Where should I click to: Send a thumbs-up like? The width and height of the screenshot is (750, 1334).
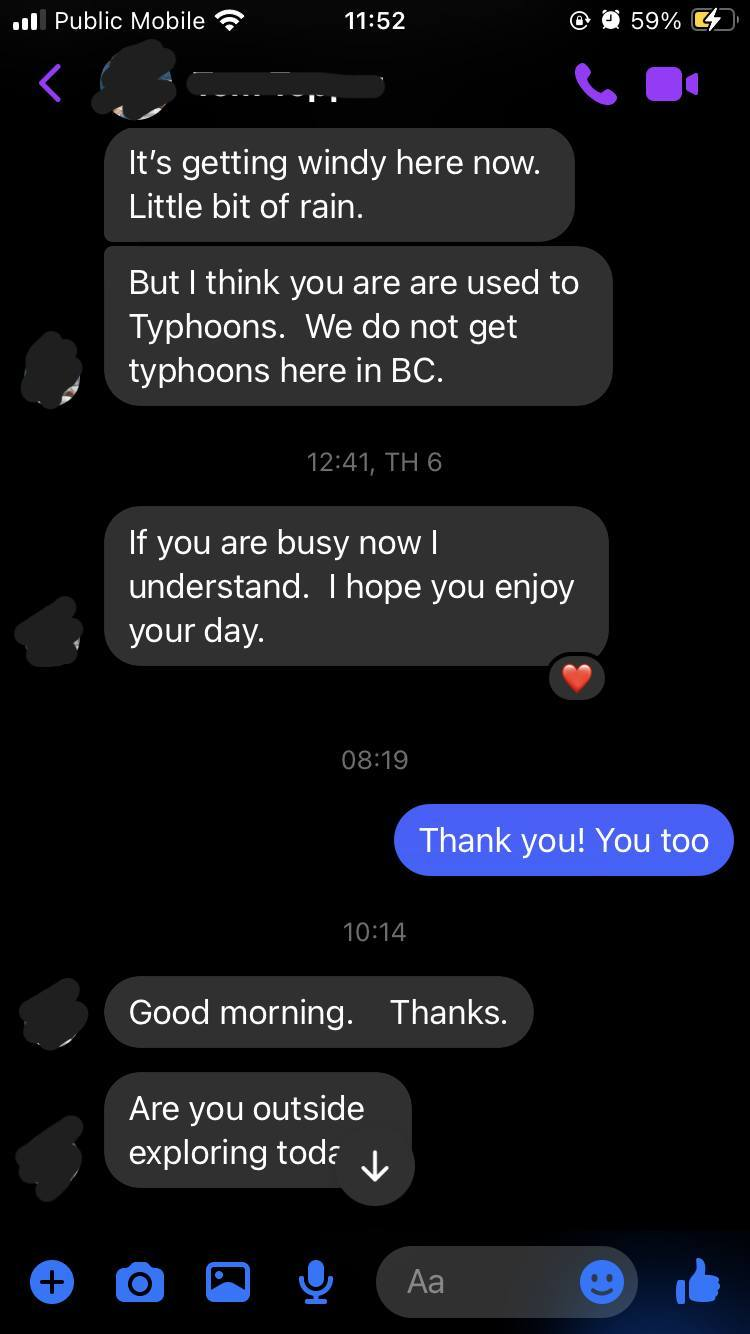click(x=697, y=1281)
